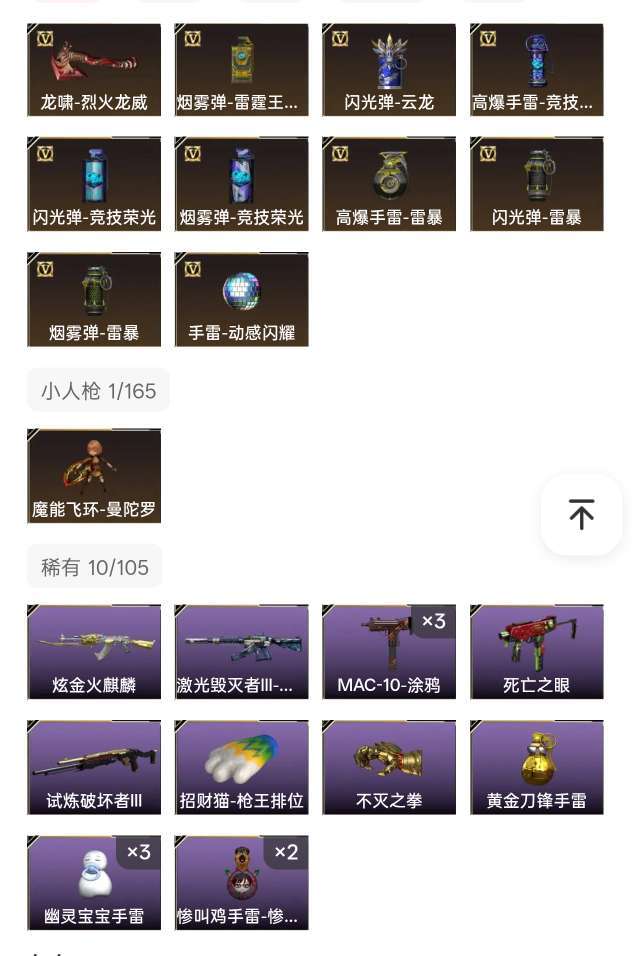Open the 龙啸-烈火龙威 item tile
The height and width of the screenshot is (956, 636).
click(94, 70)
